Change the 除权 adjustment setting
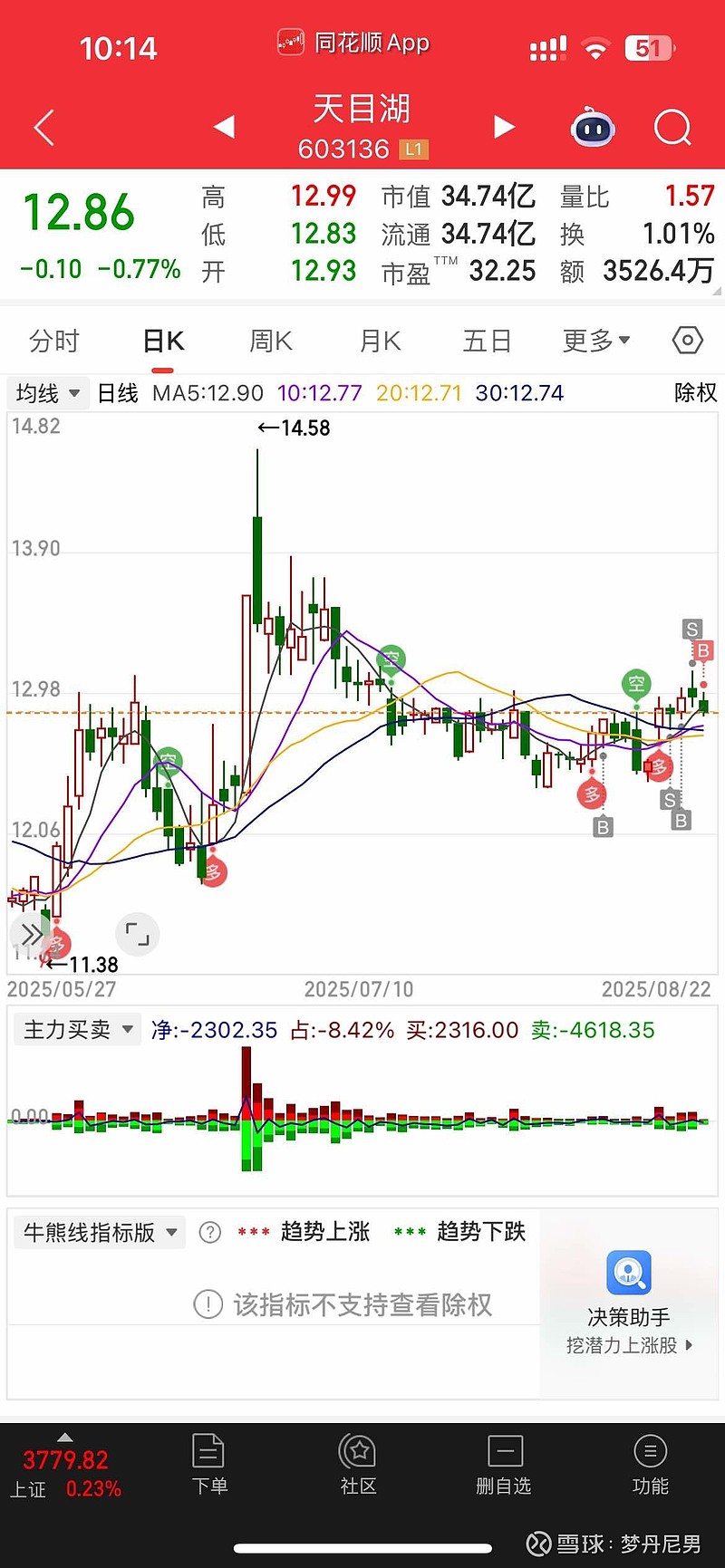Screen dimensions: 725x1568 click(x=695, y=392)
